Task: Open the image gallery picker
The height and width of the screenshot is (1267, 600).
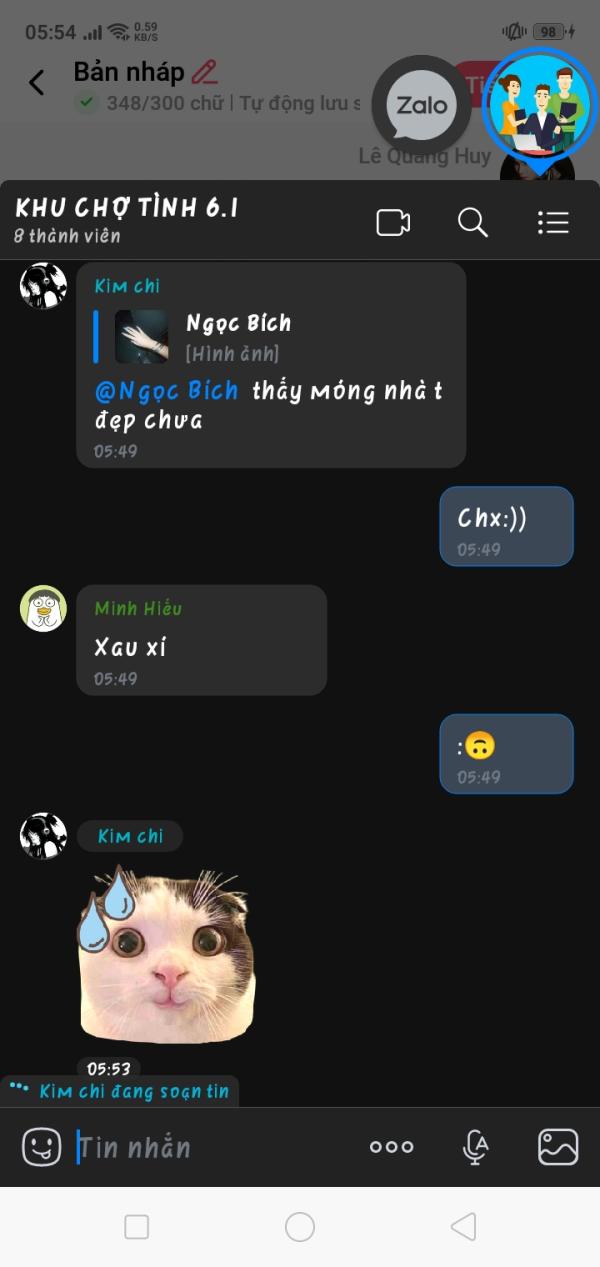Action: pos(558,1147)
